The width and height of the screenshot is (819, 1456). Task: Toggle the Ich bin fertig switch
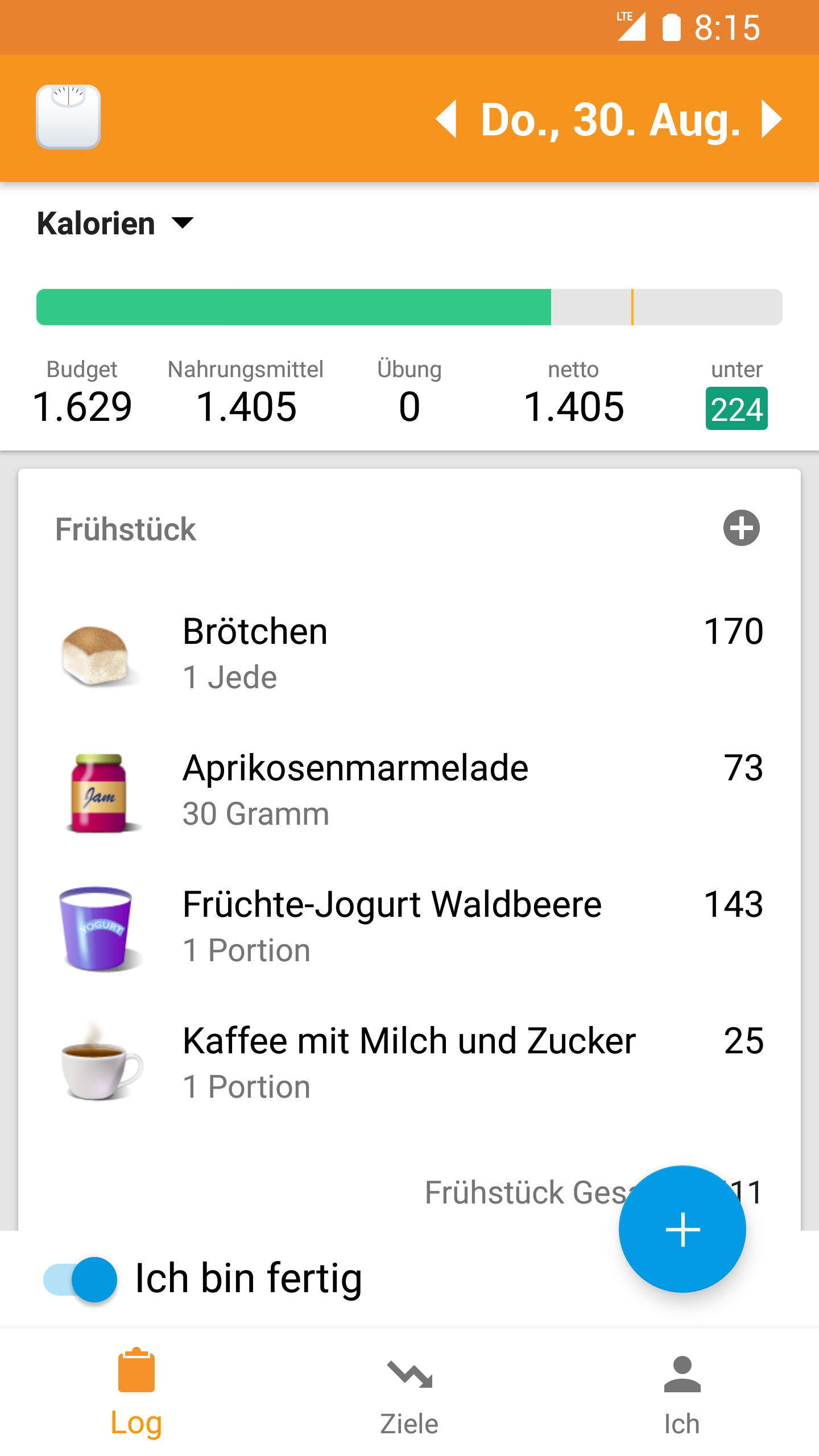click(81, 1279)
